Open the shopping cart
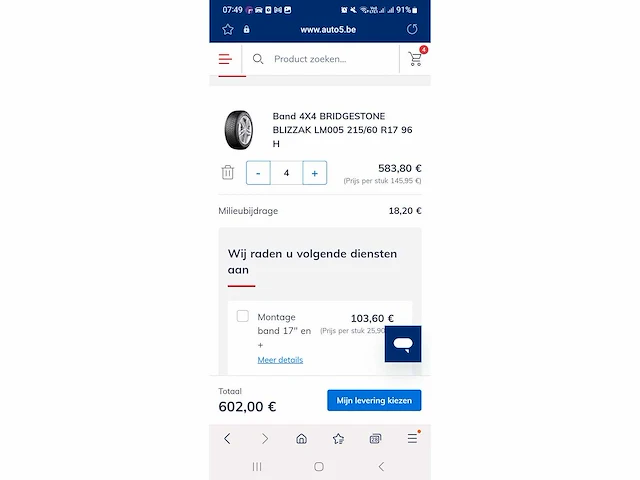 click(415, 59)
